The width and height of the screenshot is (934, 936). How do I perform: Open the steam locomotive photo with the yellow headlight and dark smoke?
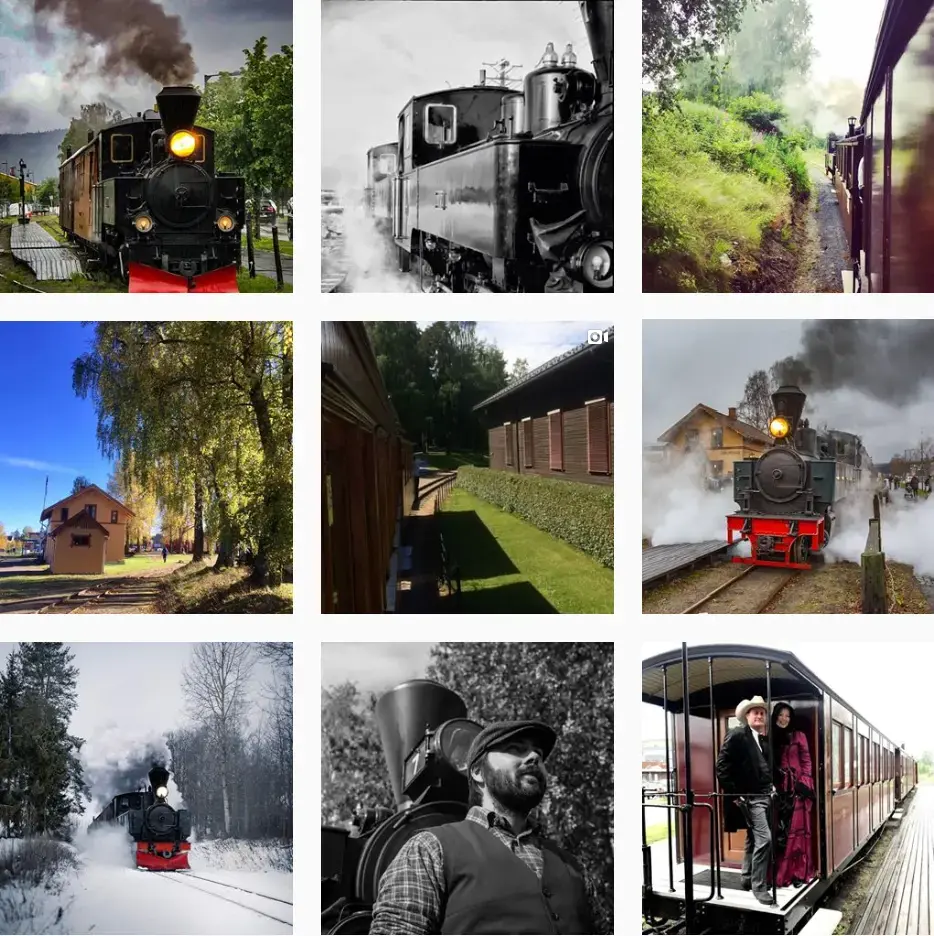[x=146, y=146]
